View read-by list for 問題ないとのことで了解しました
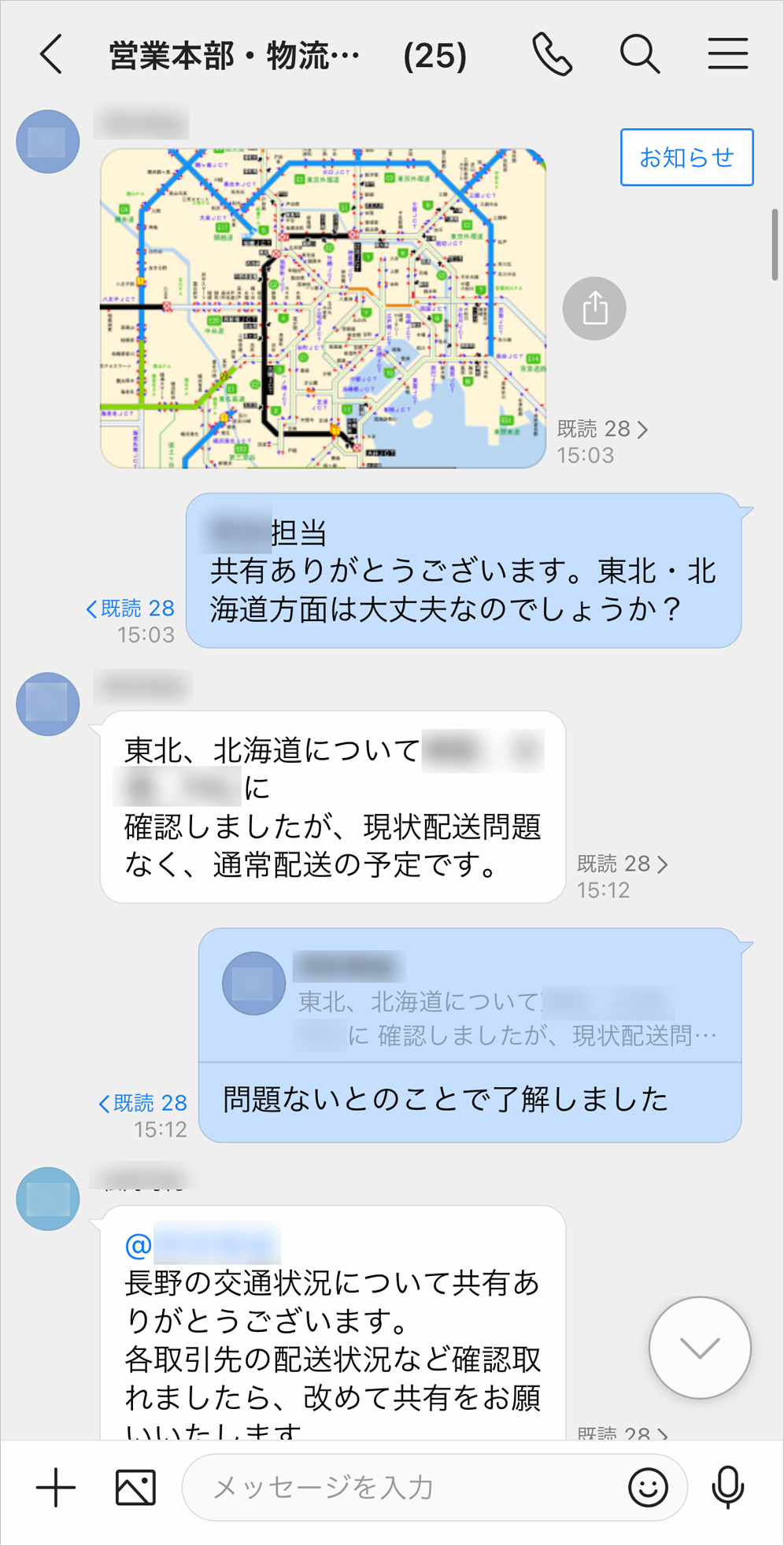 (x=142, y=1103)
